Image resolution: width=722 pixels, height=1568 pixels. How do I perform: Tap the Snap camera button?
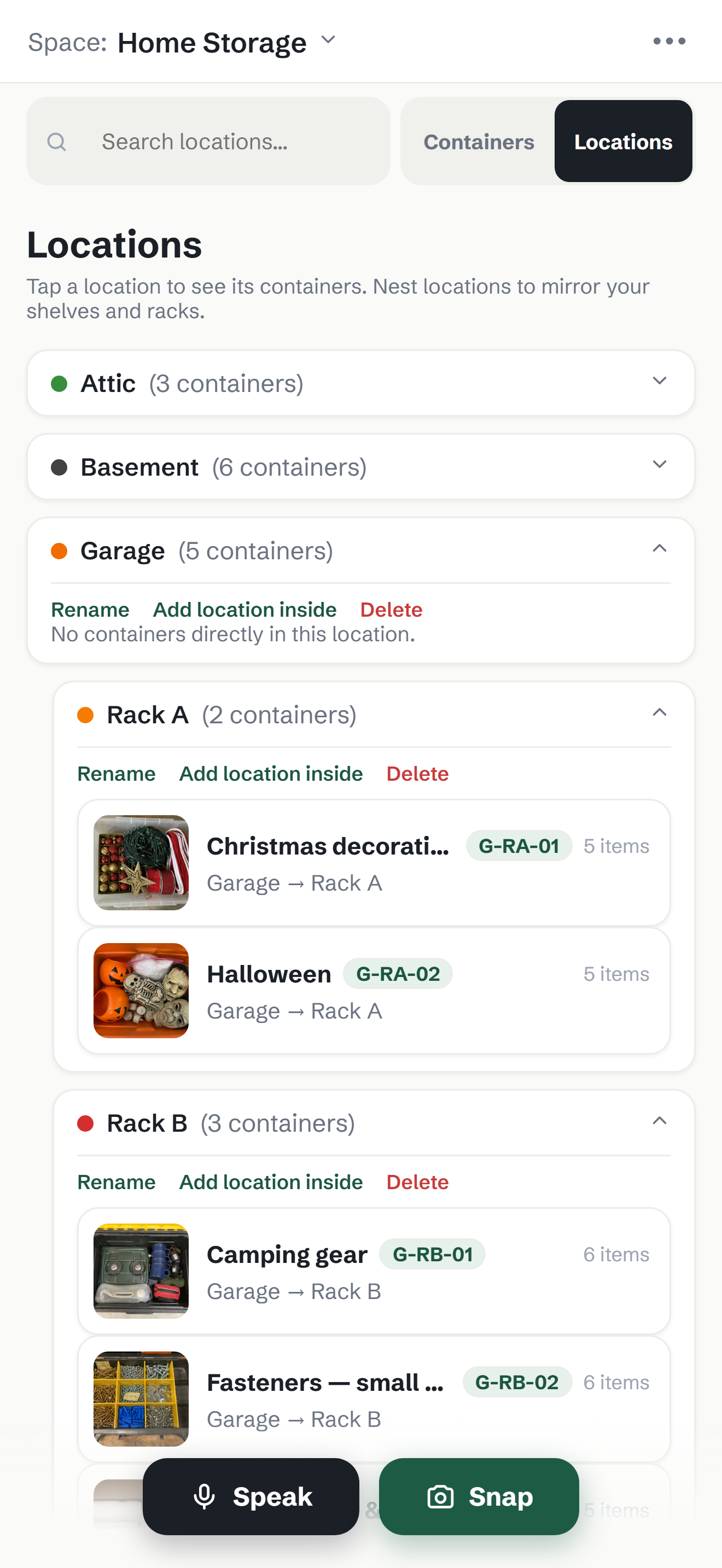pos(479,1496)
